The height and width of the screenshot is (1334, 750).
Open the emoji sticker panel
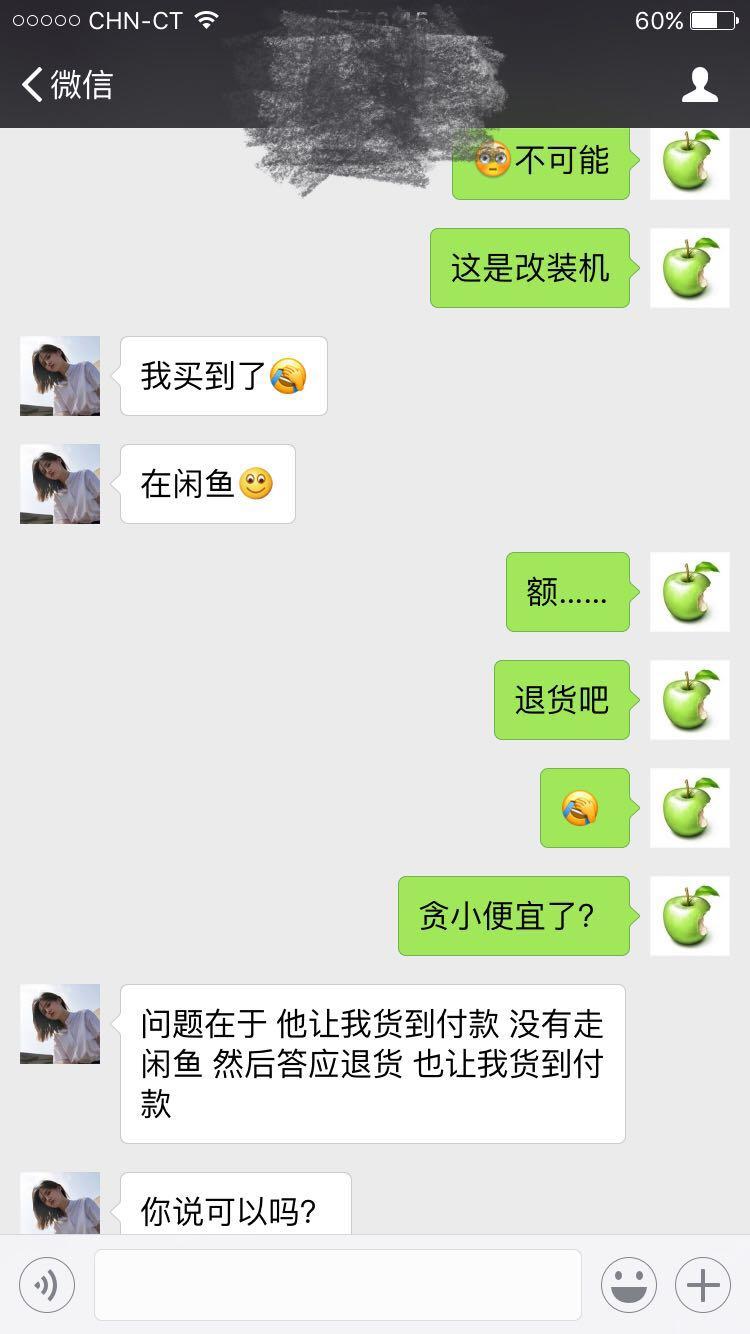628,1285
